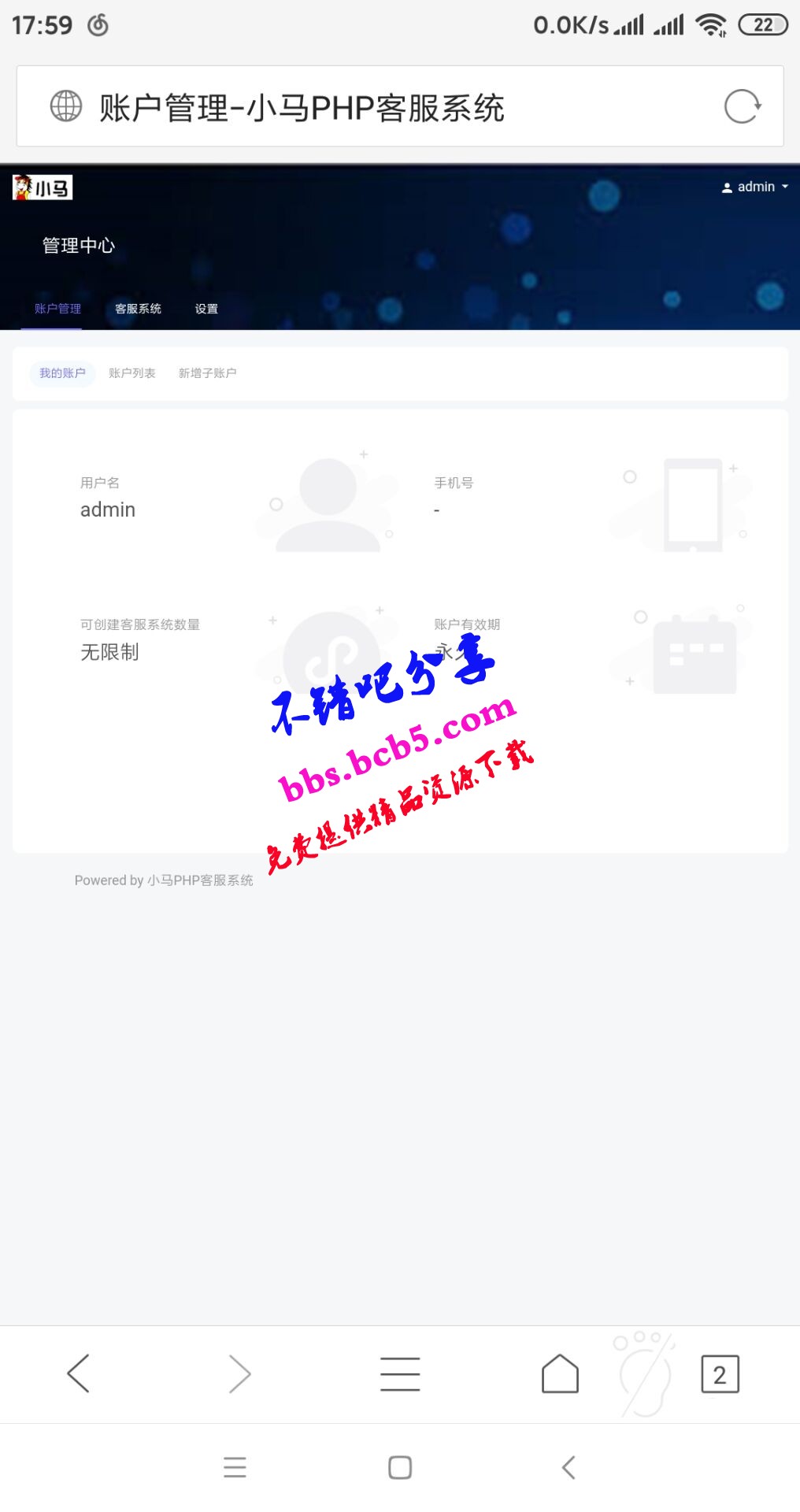800x1512 pixels.
Task: Go to 新增子账户
Action: pos(207,373)
